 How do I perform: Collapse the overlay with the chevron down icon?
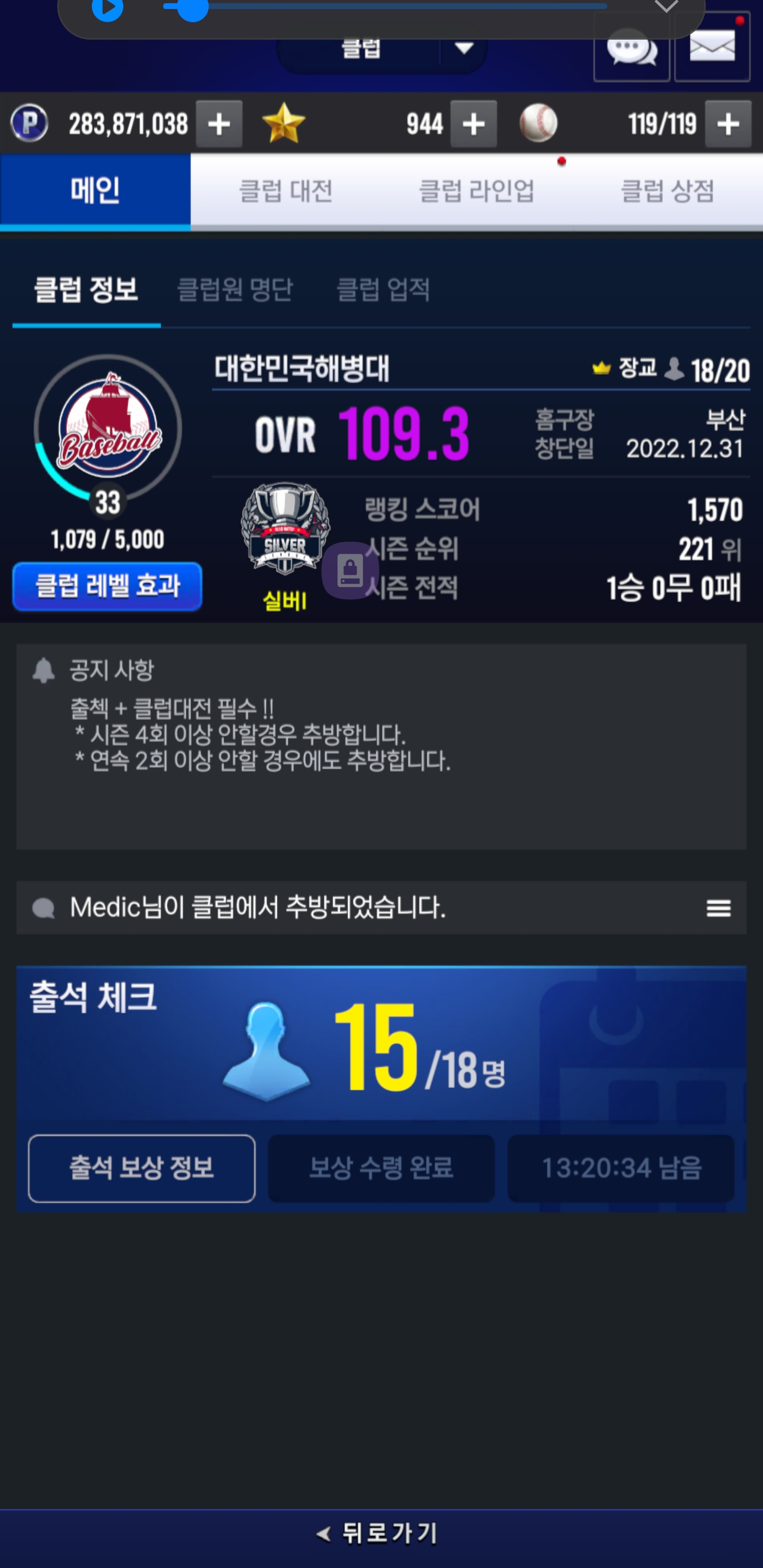666,7
